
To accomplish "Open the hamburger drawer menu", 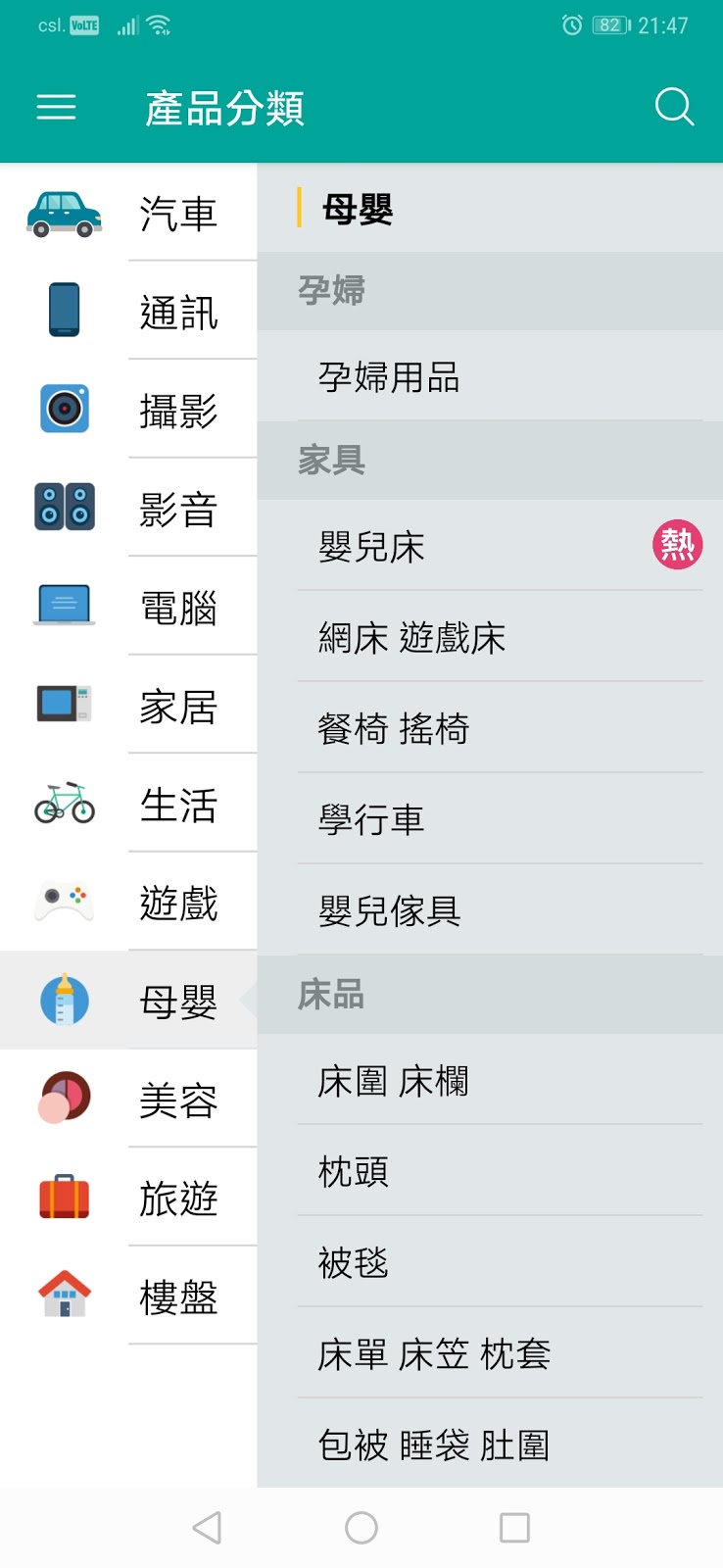I will click(56, 107).
